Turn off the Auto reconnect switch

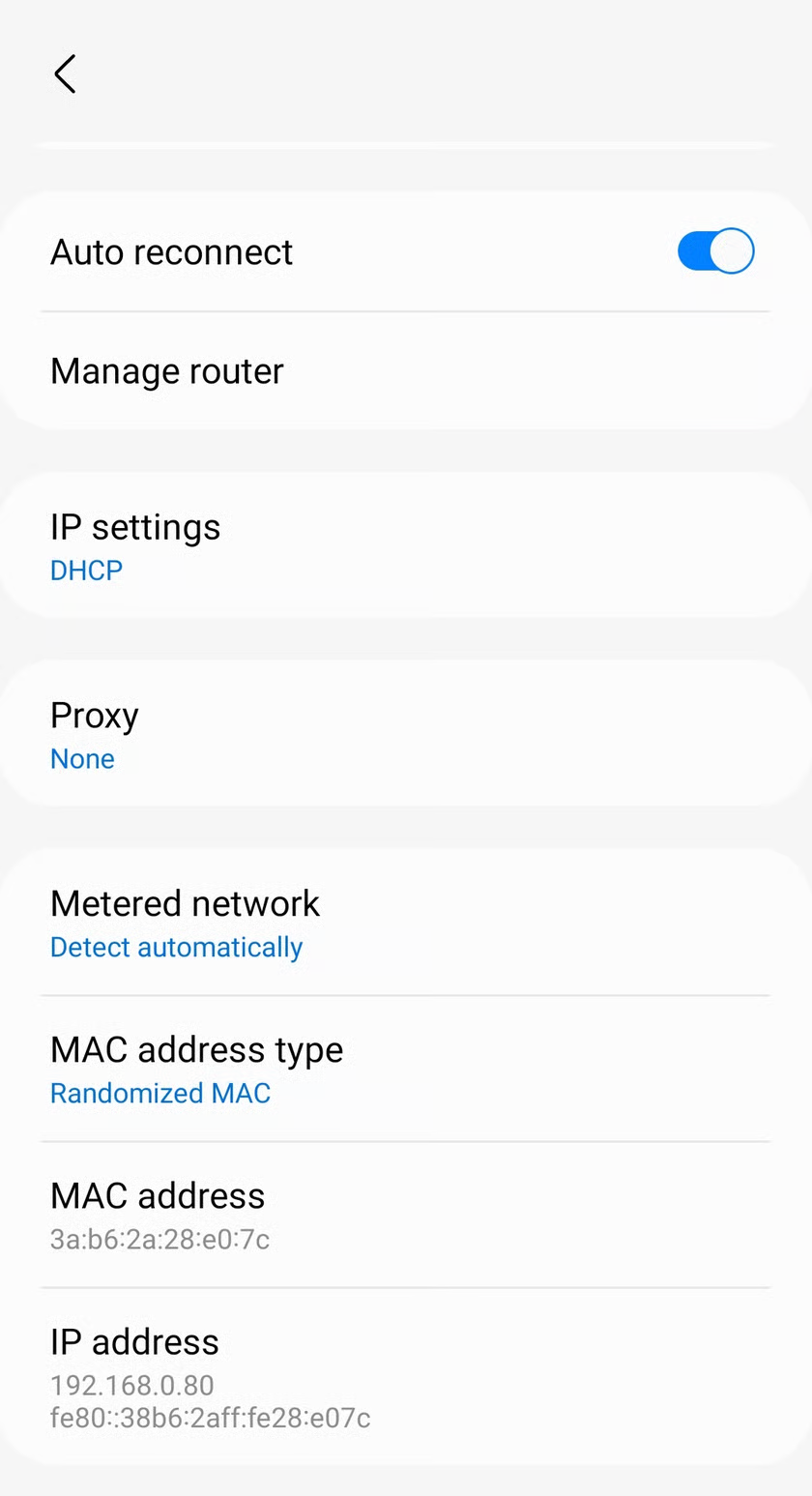point(715,251)
